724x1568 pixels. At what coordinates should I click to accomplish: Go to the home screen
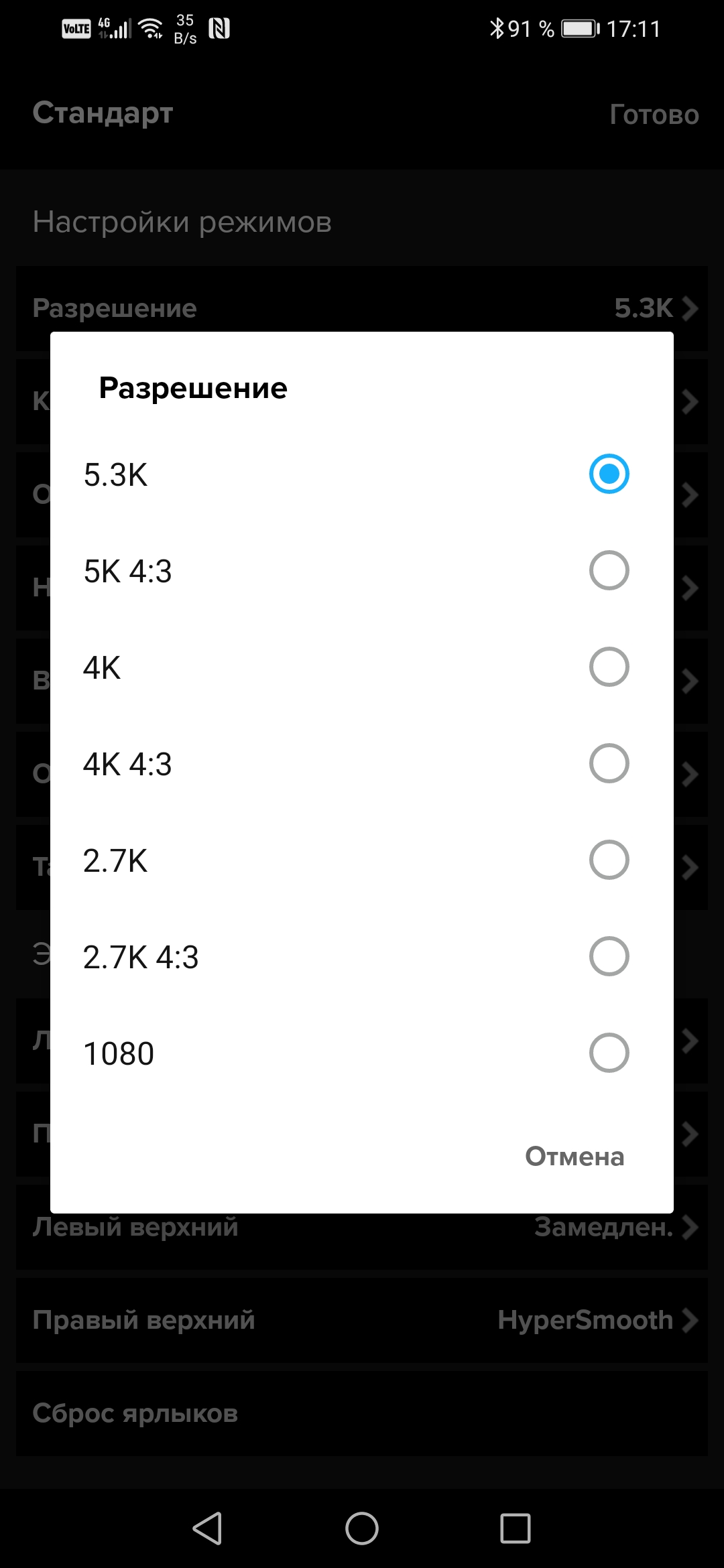click(362, 1528)
